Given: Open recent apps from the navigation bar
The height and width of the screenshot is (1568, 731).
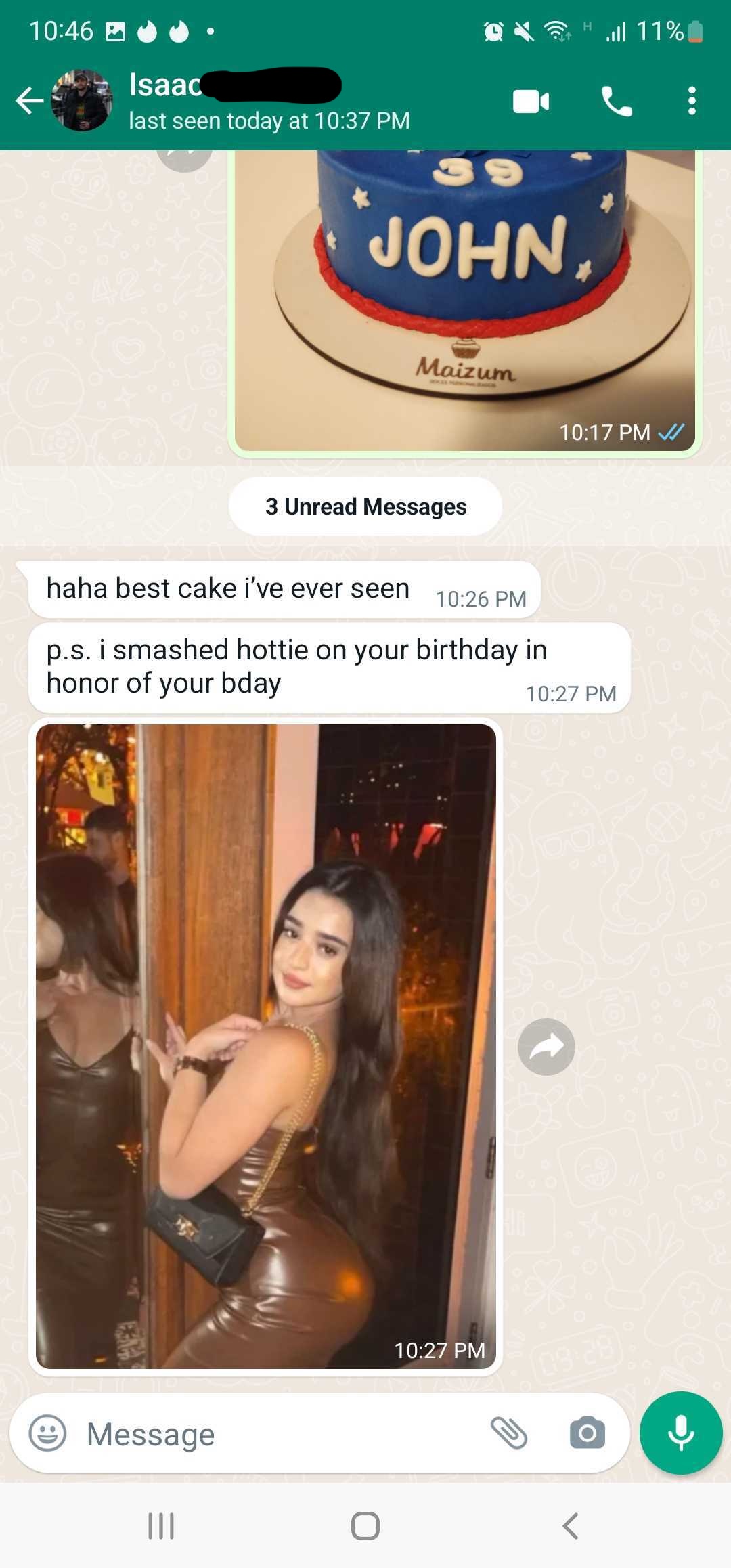Looking at the screenshot, I should coord(161,1526).
